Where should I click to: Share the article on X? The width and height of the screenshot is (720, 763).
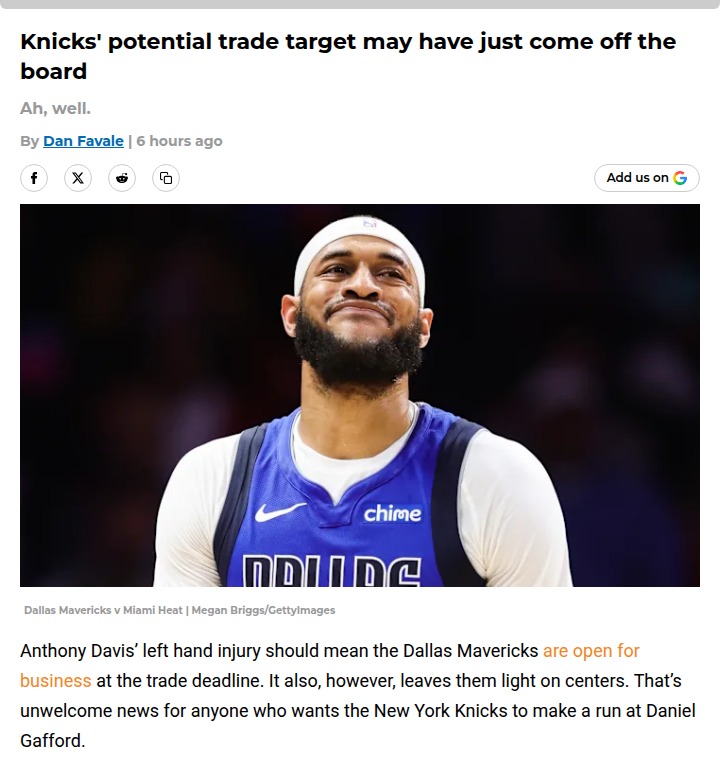(78, 178)
